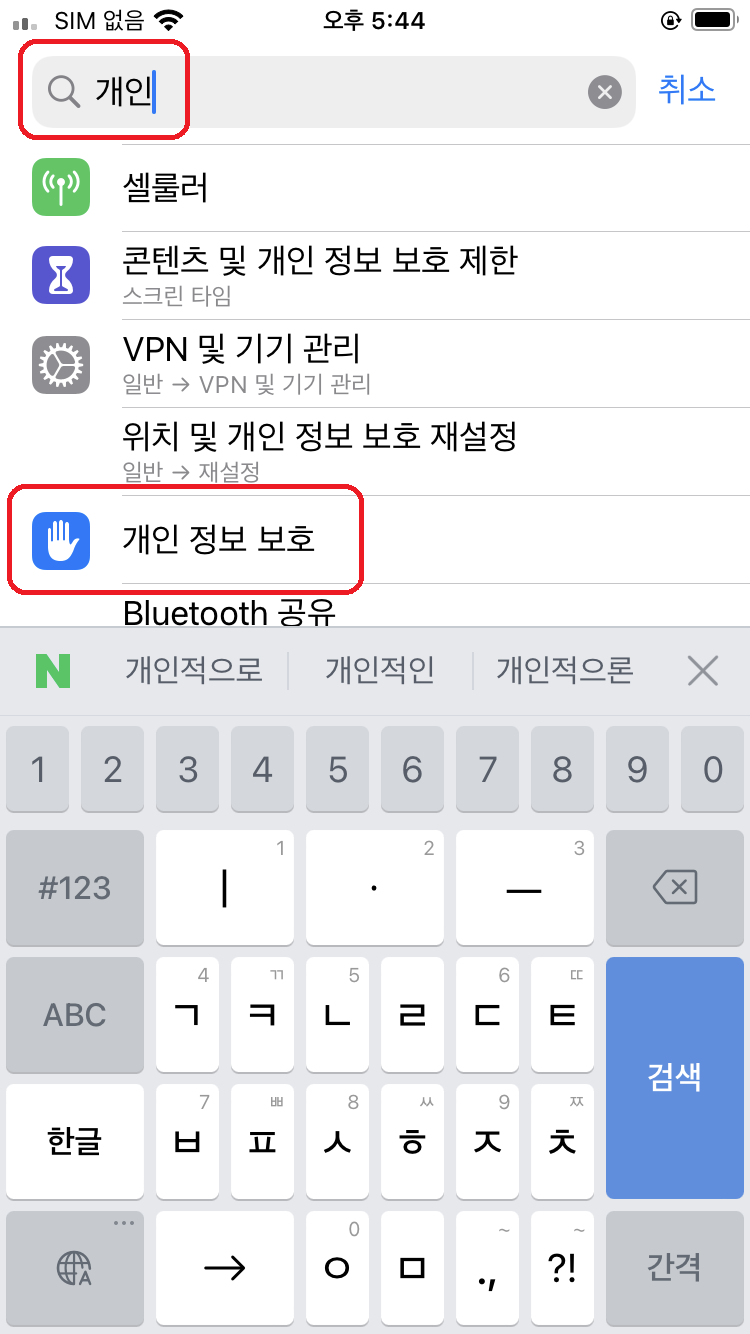
Task: Switch keyboard to ABC layout
Action: pyautogui.click(x=75, y=1014)
